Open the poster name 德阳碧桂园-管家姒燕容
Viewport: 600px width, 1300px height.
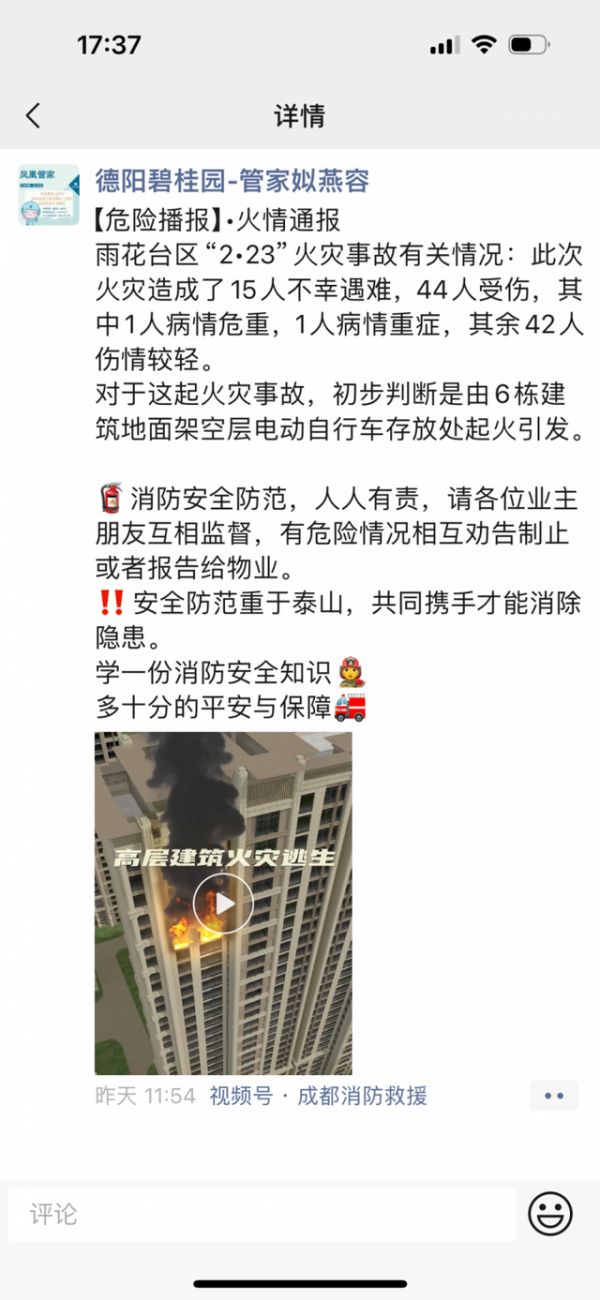click(232, 181)
